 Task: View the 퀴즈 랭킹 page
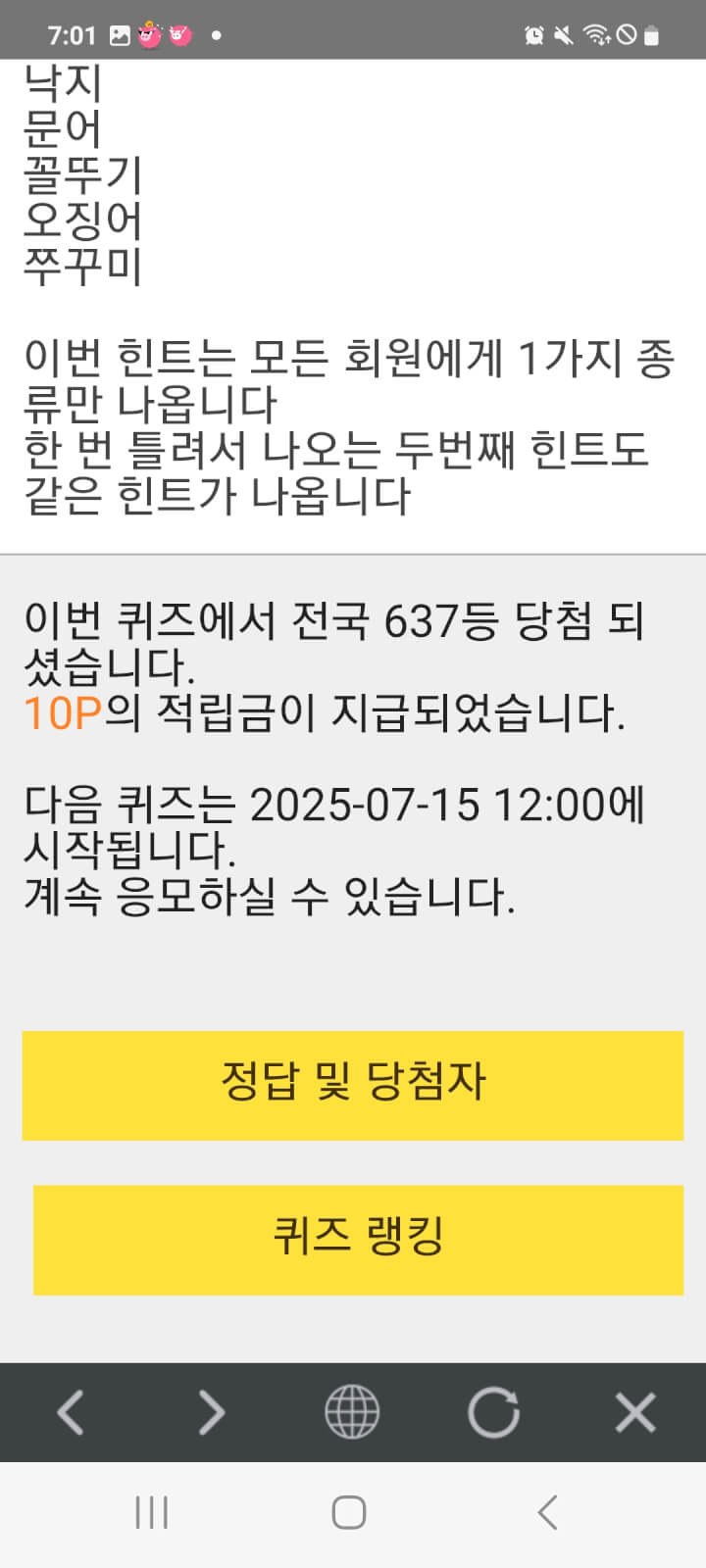[358, 1240]
